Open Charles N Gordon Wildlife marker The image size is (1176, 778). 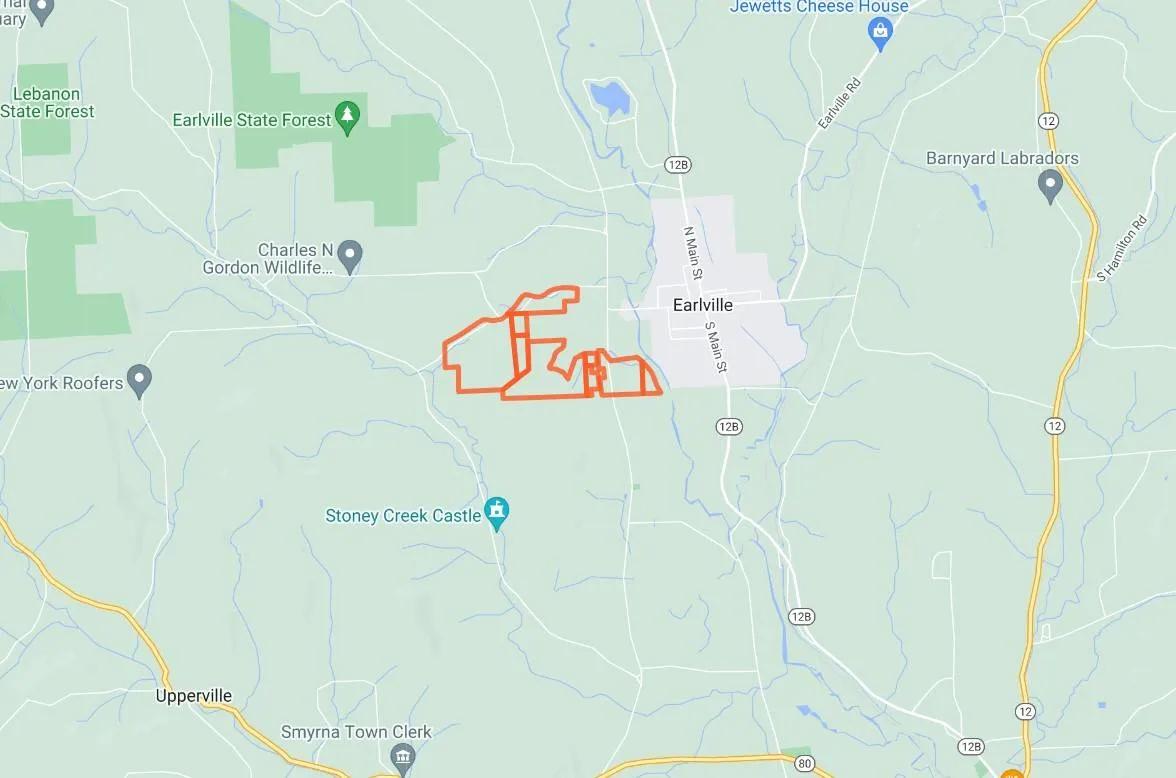pyautogui.click(x=349, y=255)
